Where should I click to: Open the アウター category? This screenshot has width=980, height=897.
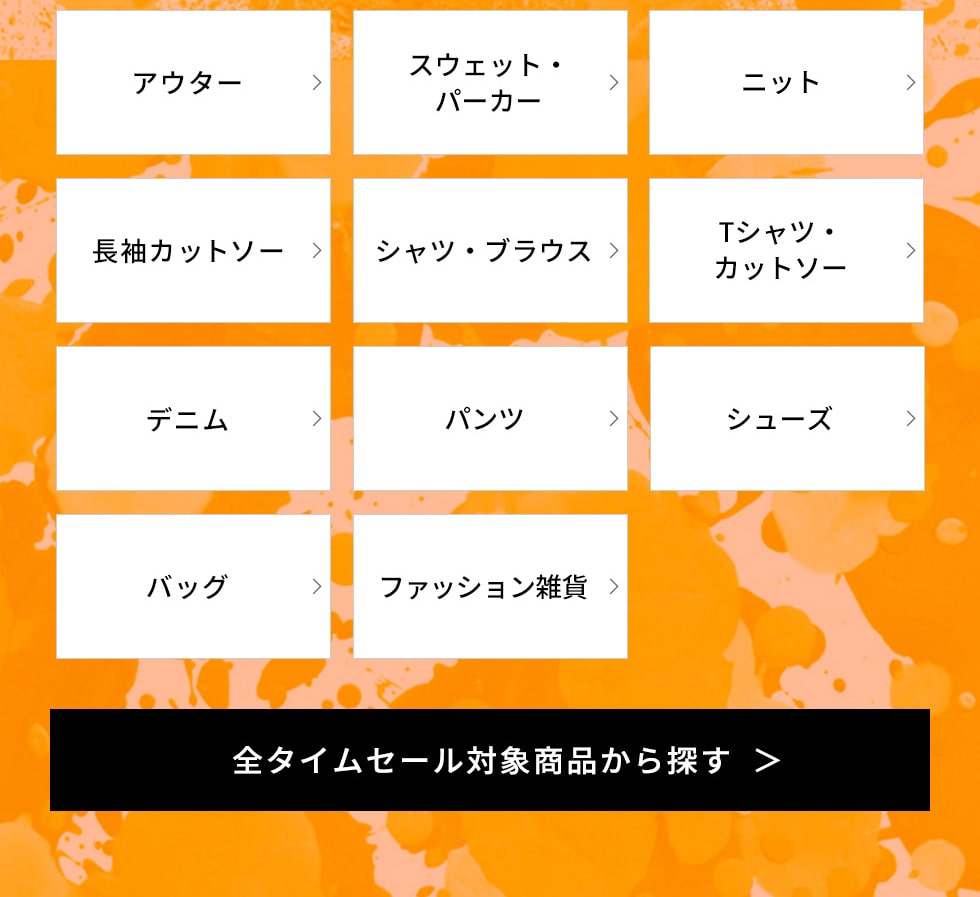[x=193, y=82]
